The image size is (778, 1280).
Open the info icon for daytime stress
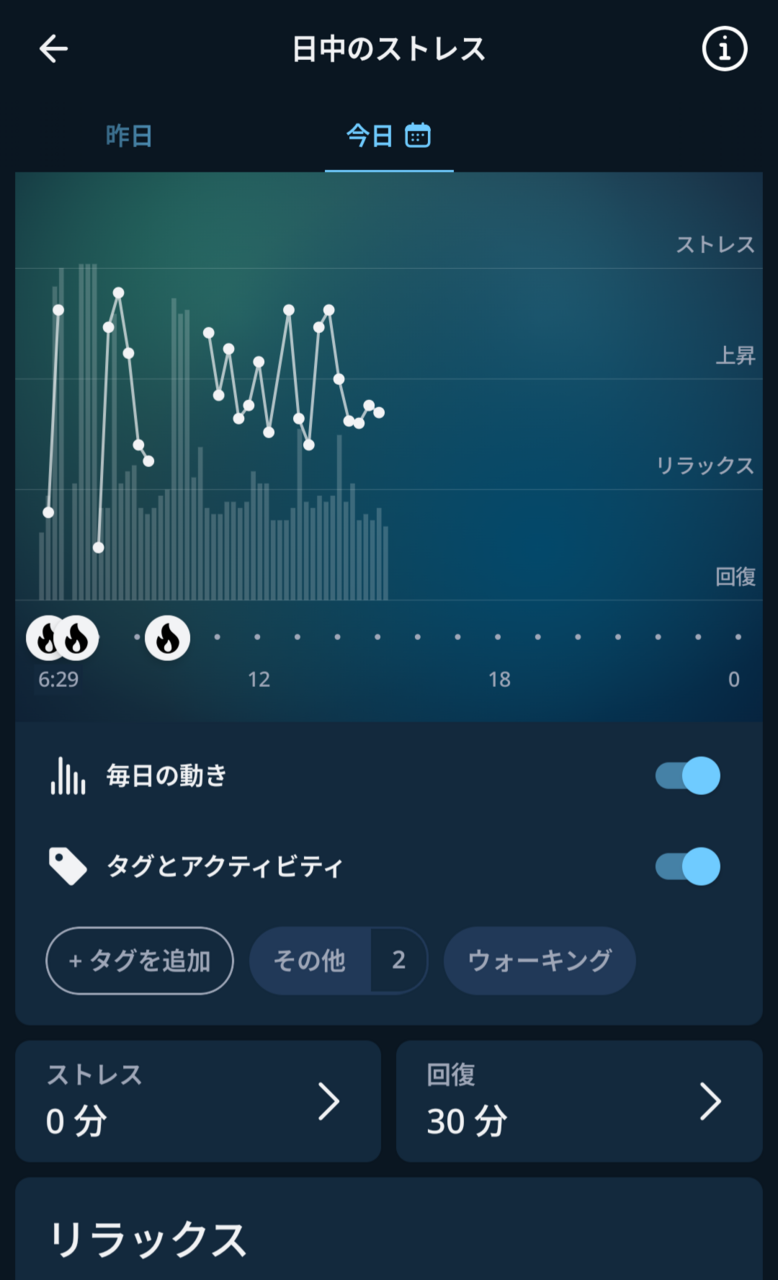pos(724,49)
